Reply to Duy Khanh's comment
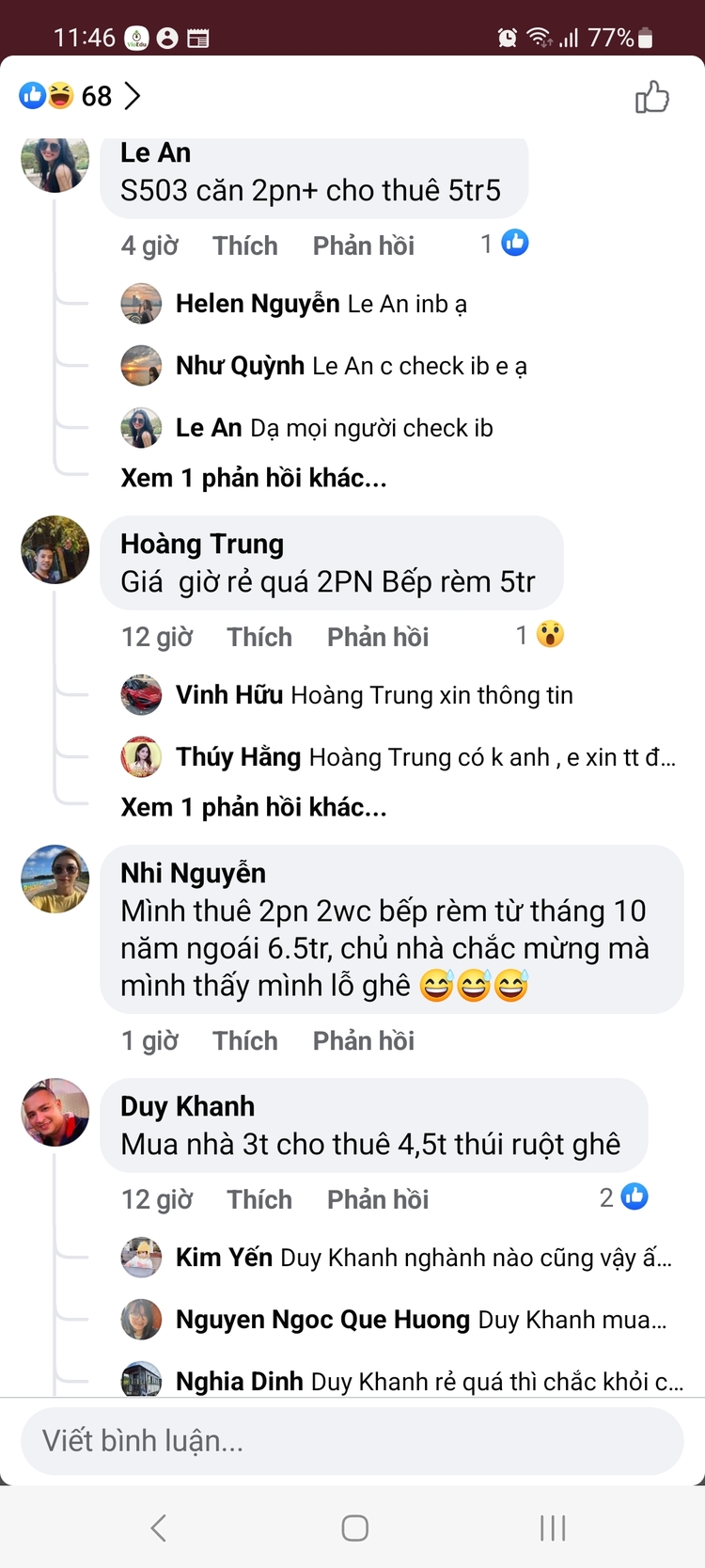Screen dimensions: 705x1568 377,1199
